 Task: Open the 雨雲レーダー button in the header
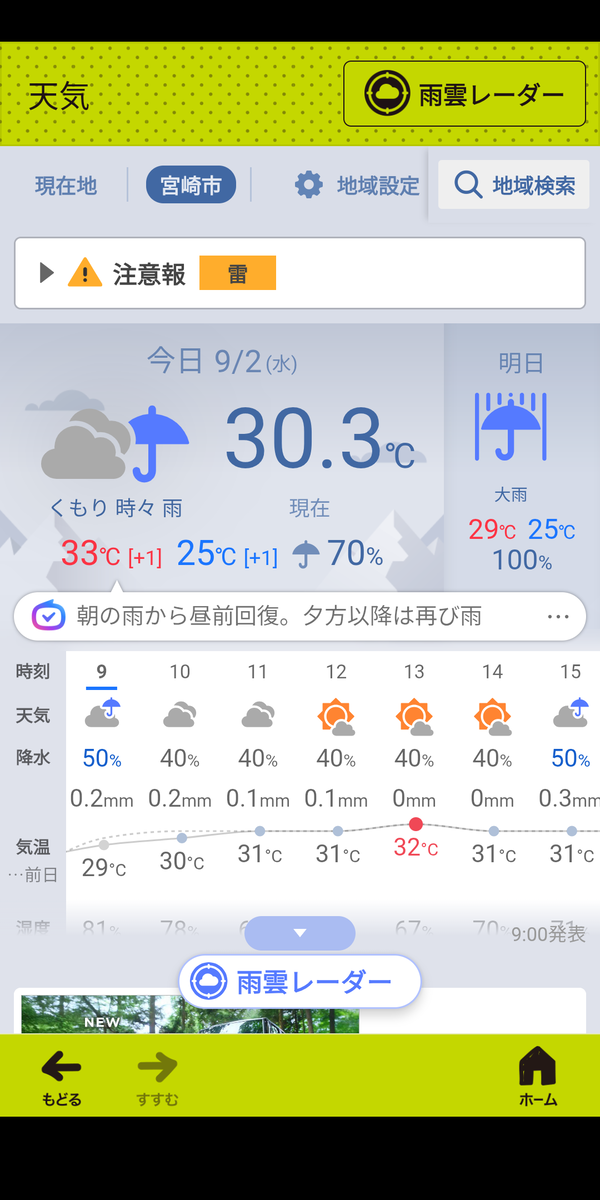pyautogui.click(x=464, y=94)
